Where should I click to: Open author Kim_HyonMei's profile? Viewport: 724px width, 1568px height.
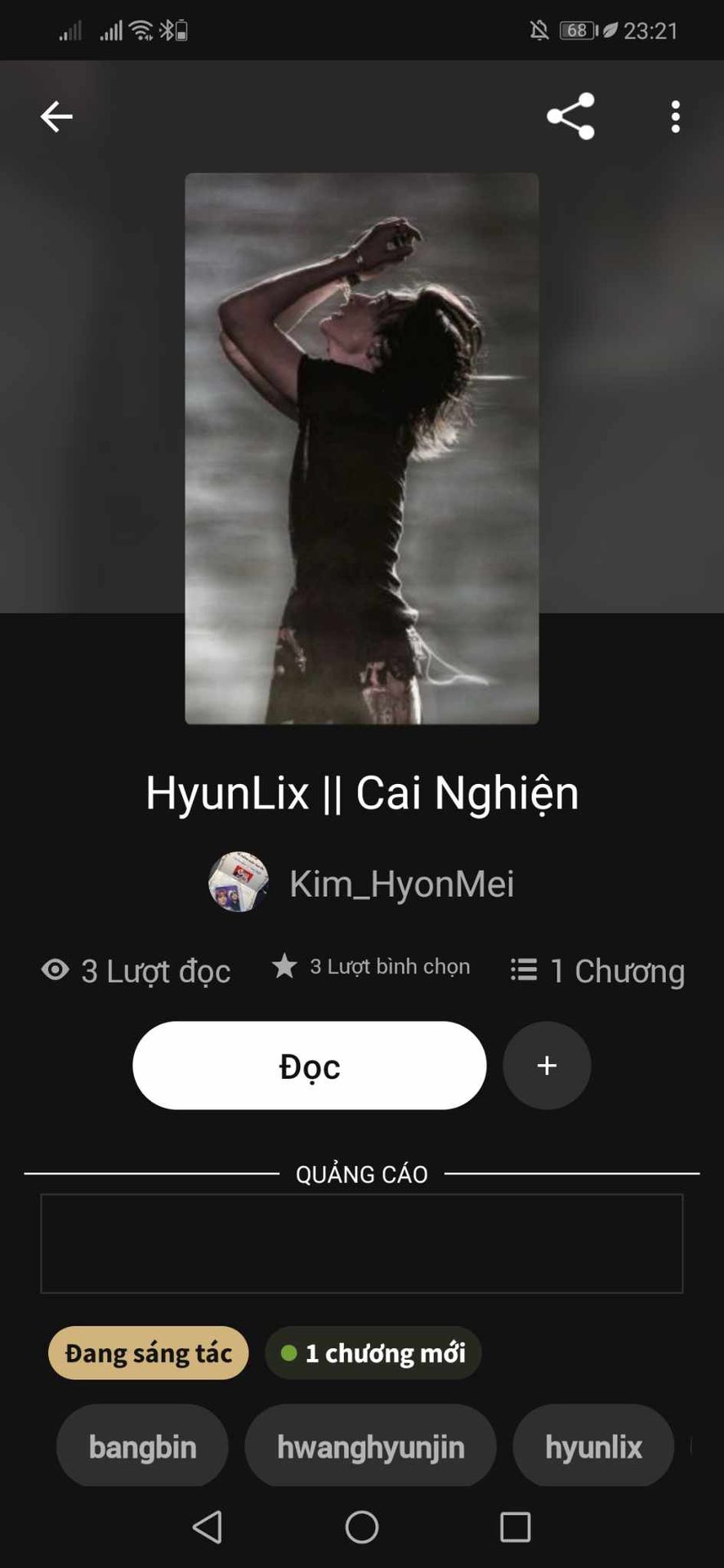[x=400, y=884]
